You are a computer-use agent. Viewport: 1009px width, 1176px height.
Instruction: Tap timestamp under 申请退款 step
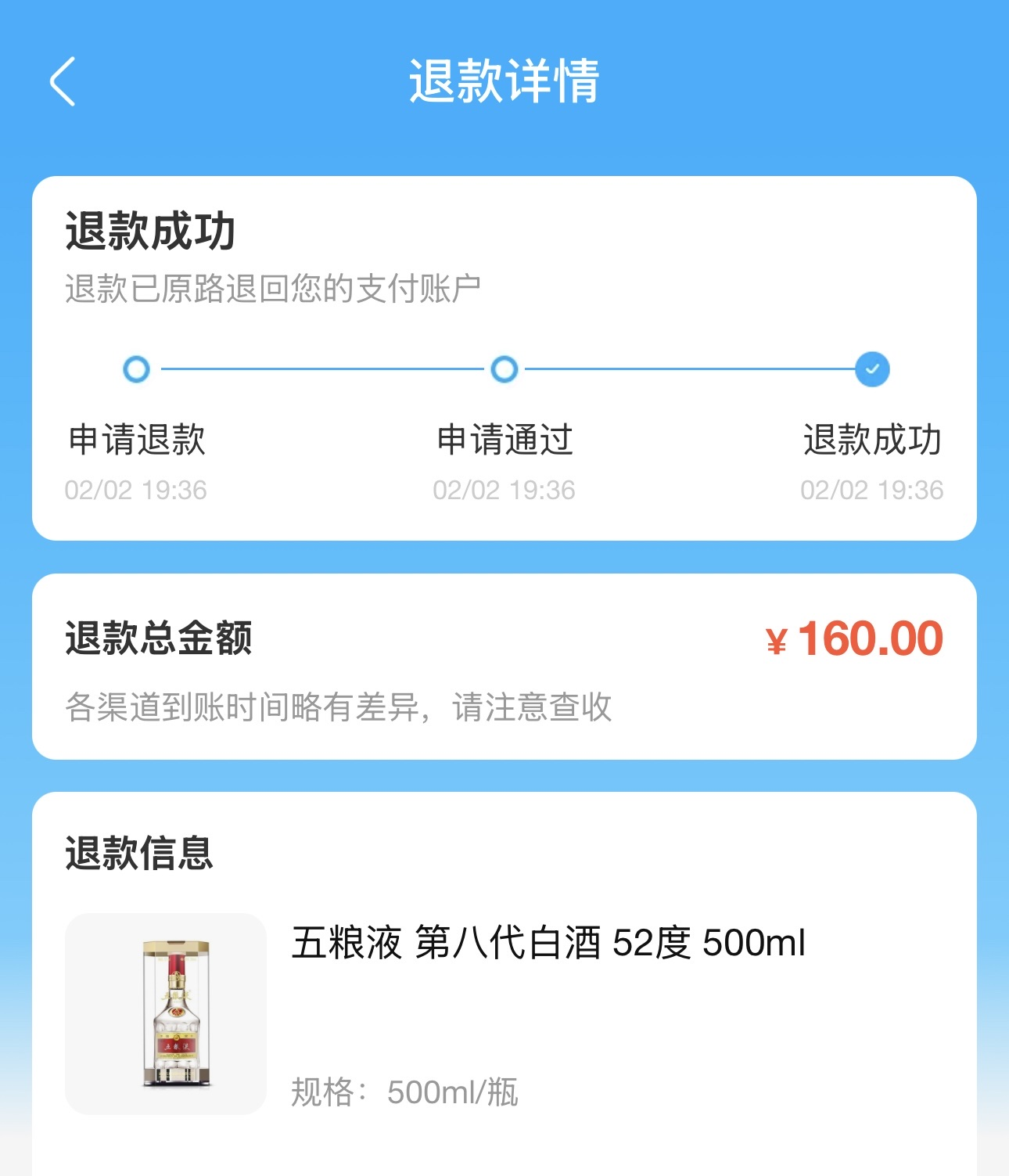[x=136, y=491]
